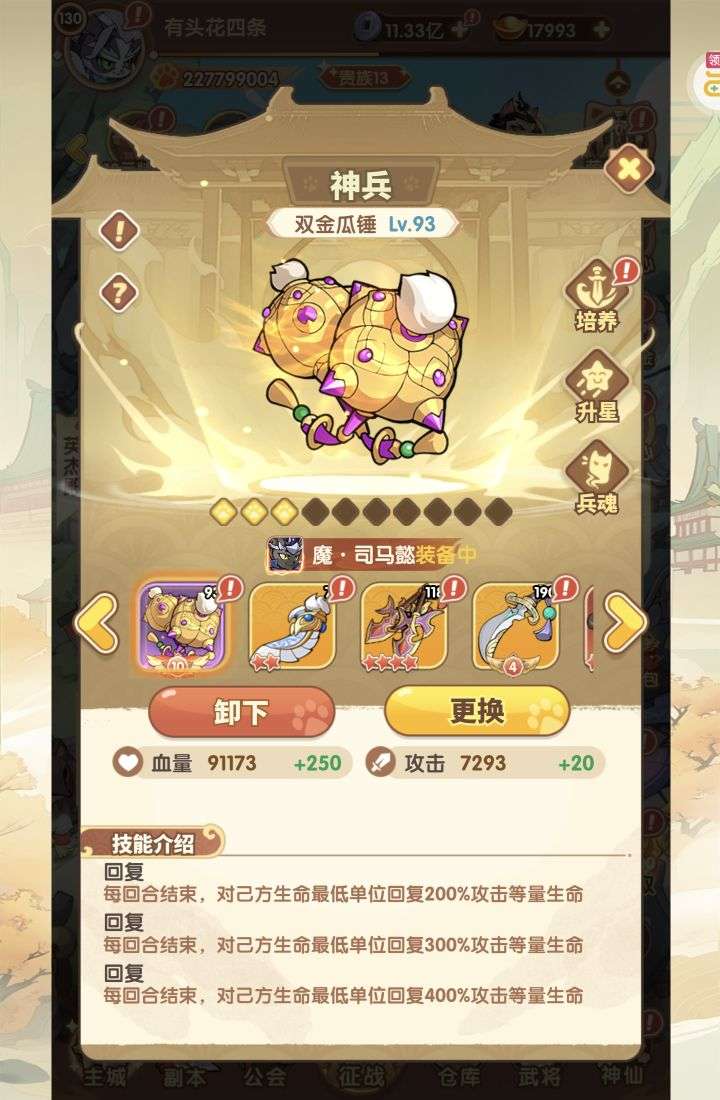The width and height of the screenshot is (720, 1100).
Task: Close the 神兵 weapon dialog
Action: [x=628, y=169]
